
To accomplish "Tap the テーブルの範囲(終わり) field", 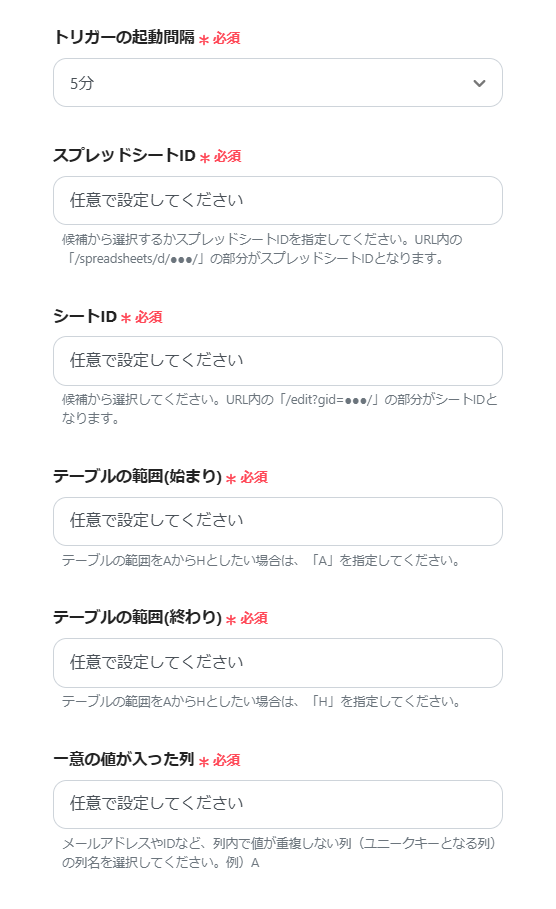I will point(278,663).
